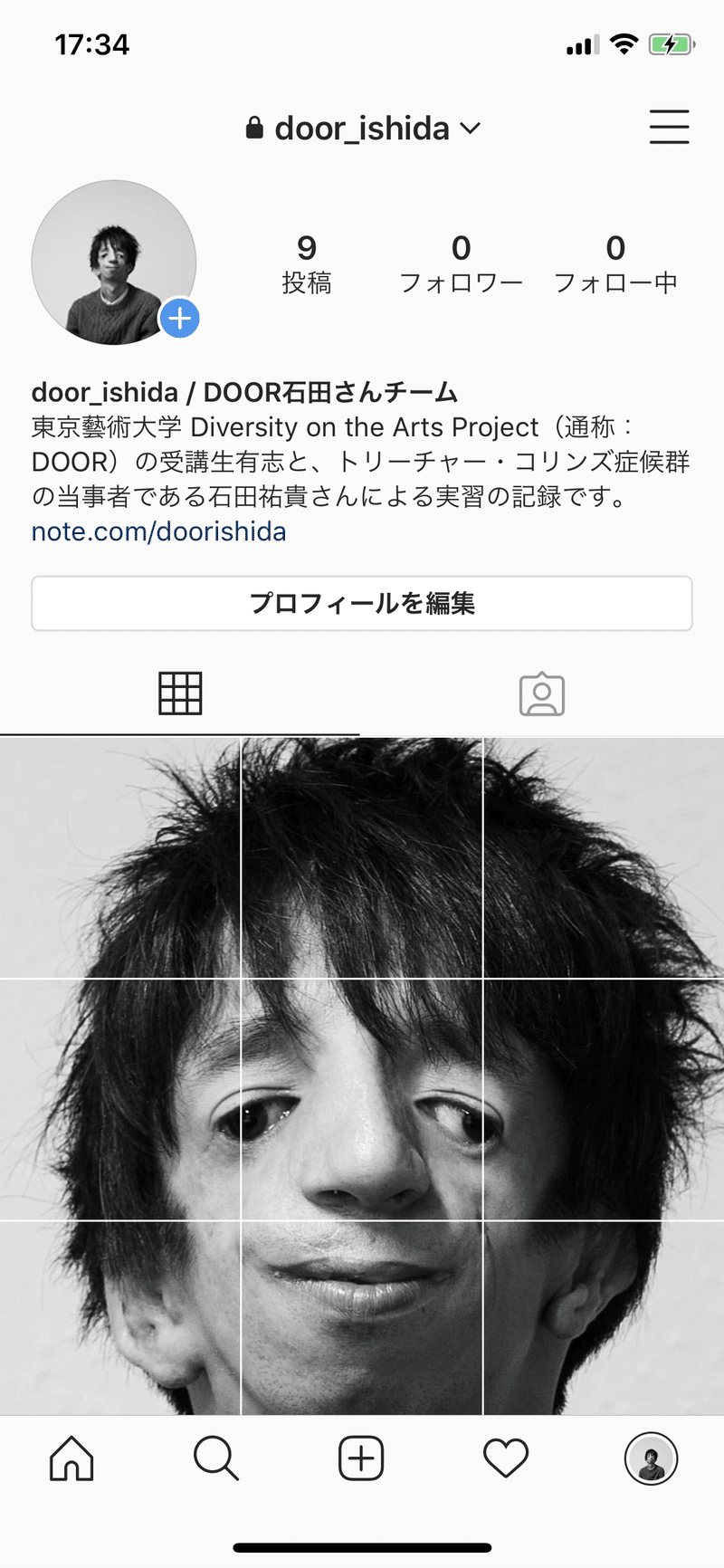Tap the private account lock icon
Image resolution: width=724 pixels, height=1568 pixels.
click(x=256, y=127)
